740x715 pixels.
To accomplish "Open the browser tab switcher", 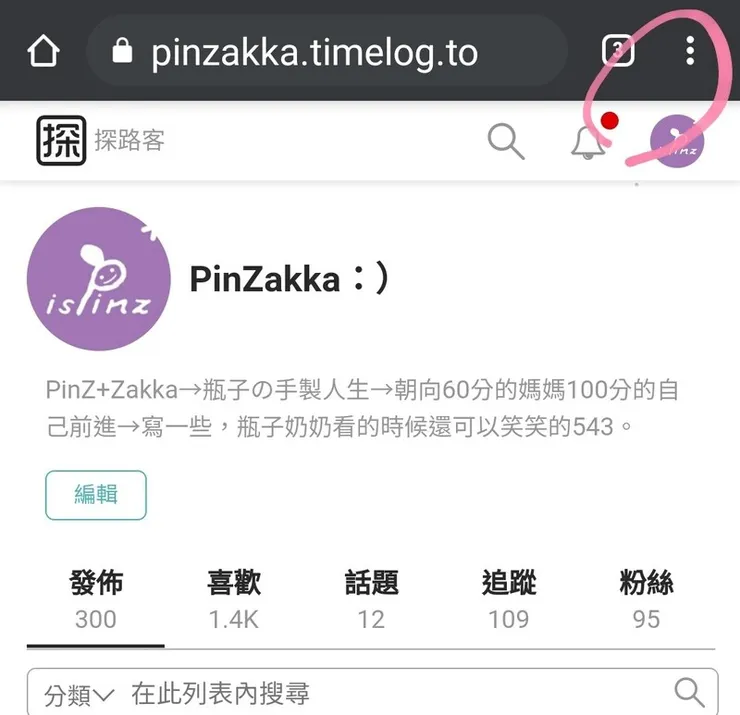I will [618, 51].
